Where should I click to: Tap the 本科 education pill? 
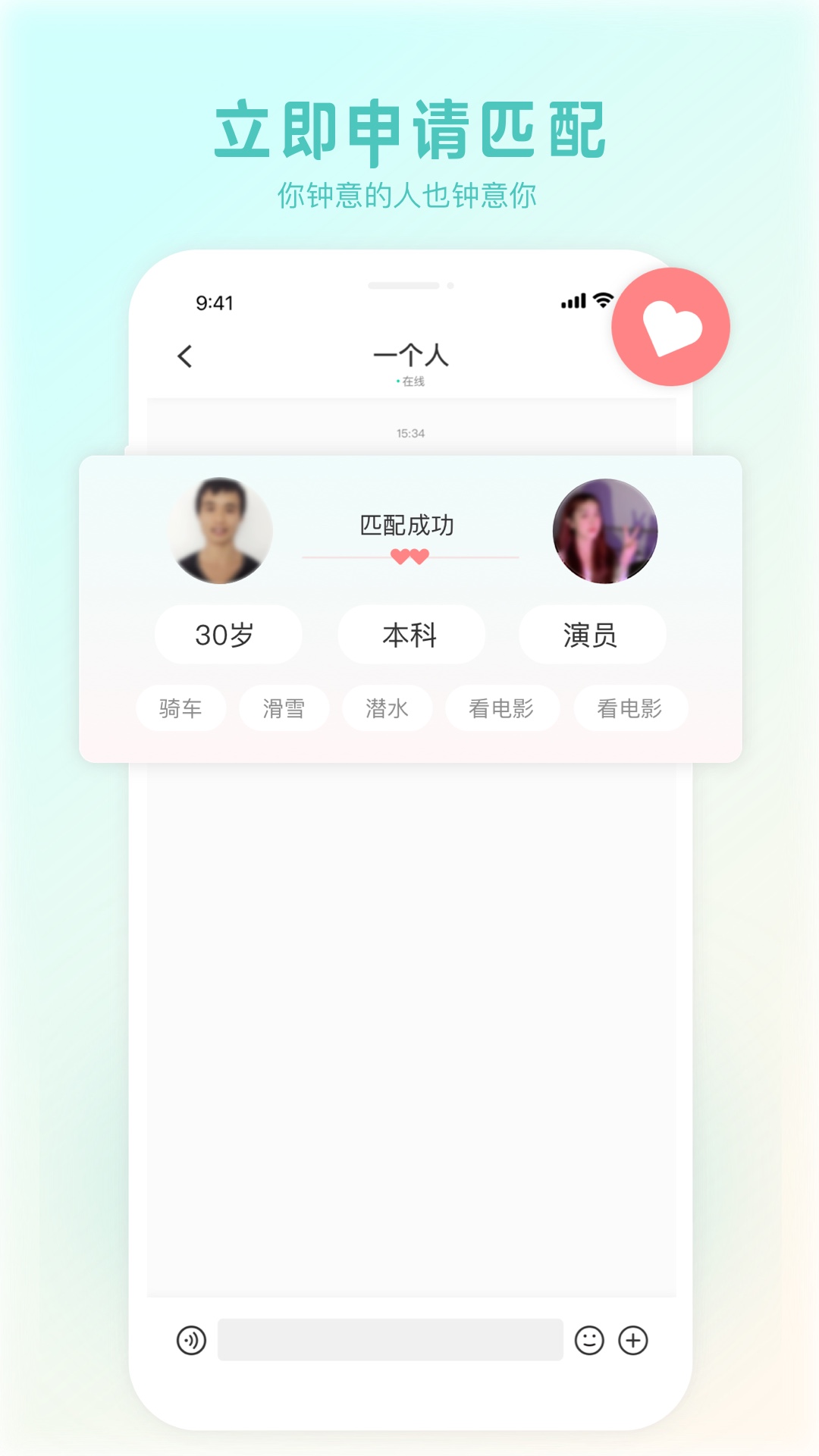410,635
